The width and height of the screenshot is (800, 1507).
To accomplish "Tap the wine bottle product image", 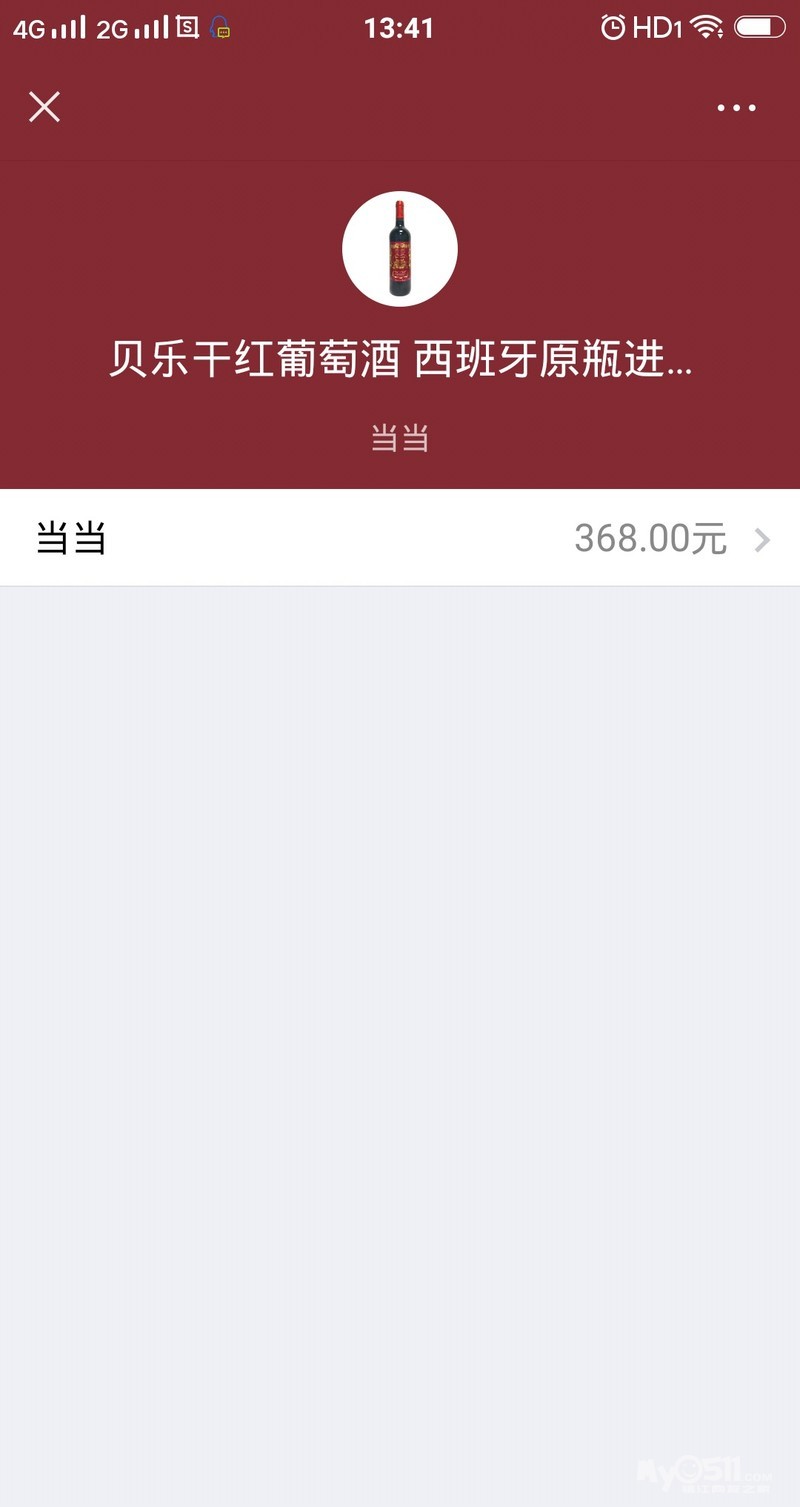I will 400,249.
